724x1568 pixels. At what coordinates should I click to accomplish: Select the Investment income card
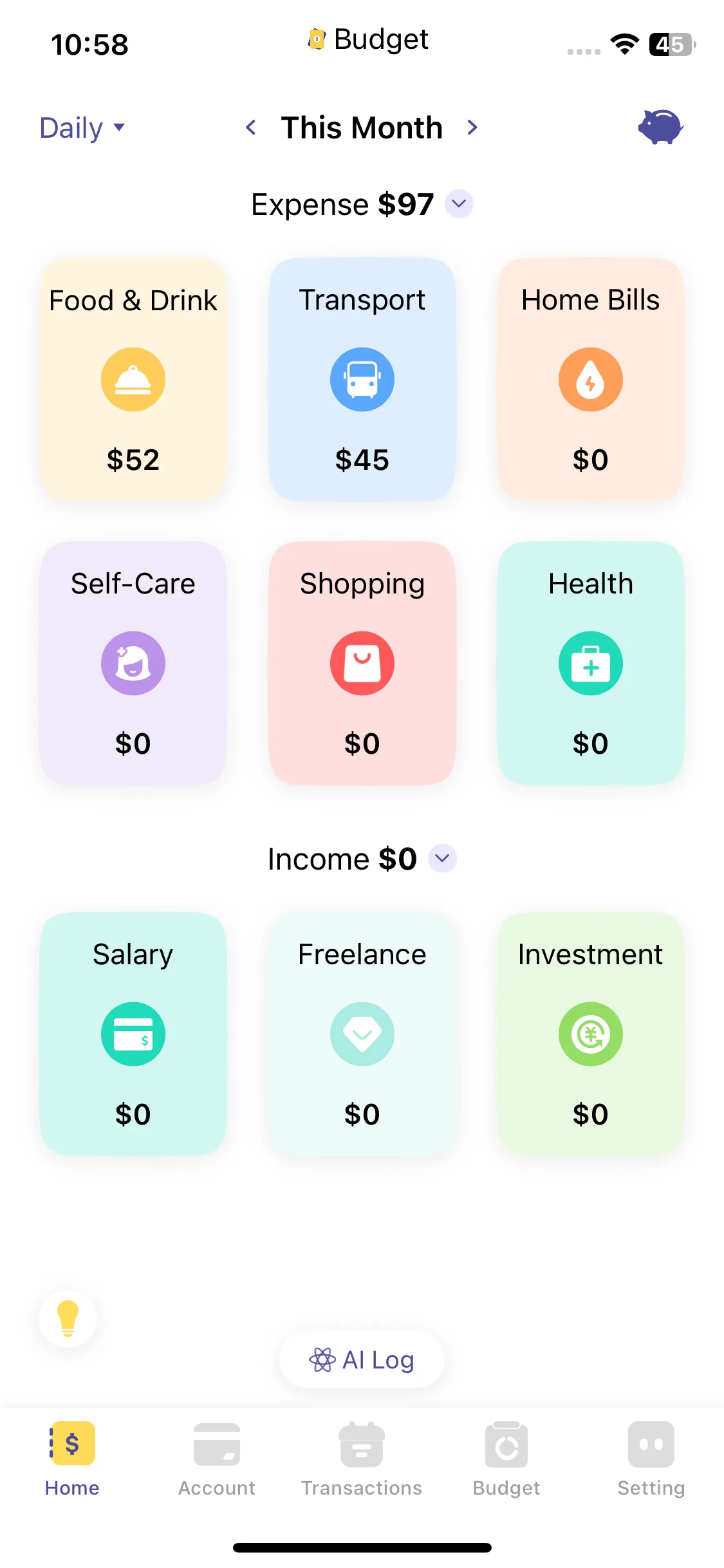point(590,1034)
